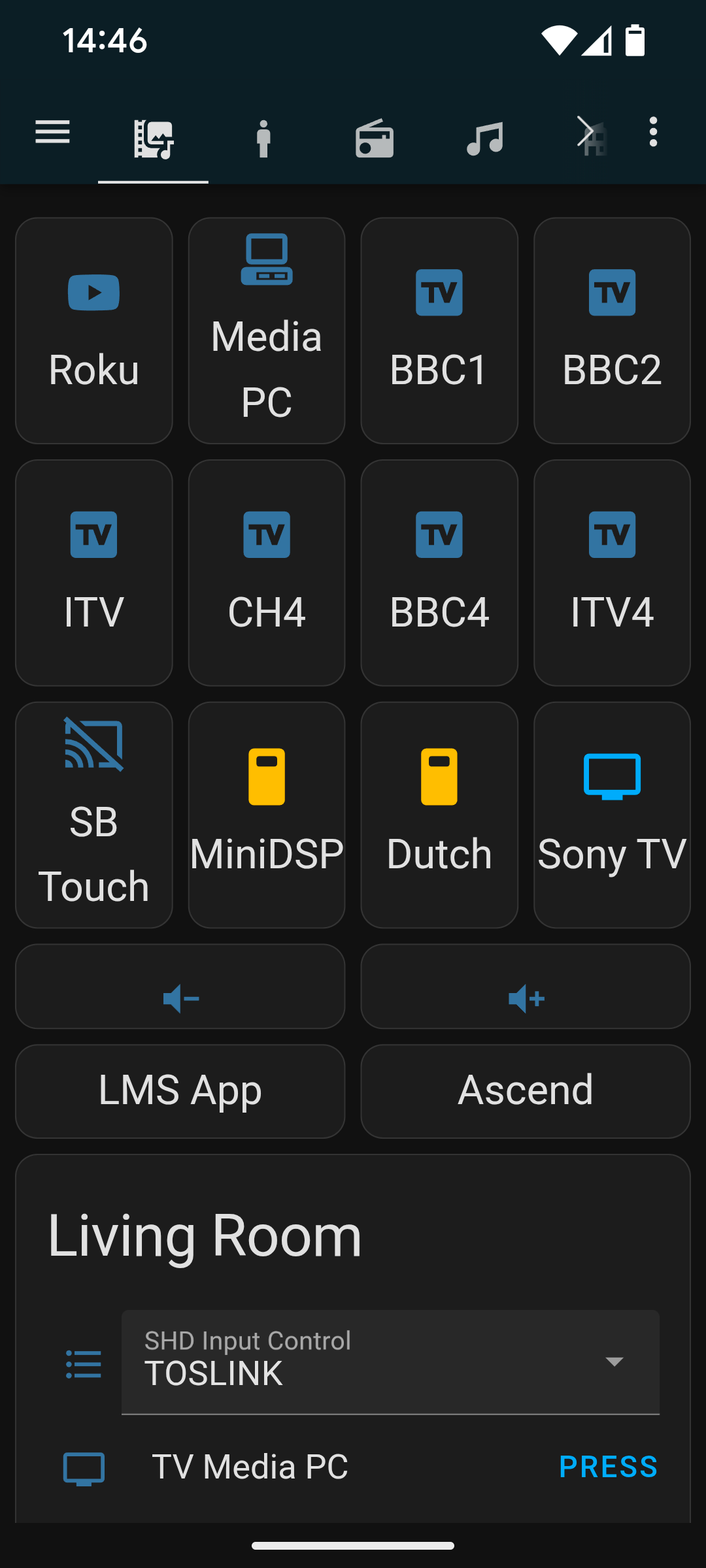Expand the SHD Input Control dropdown
This screenshot has height=1568, width=706.
tap(390, 1362)
